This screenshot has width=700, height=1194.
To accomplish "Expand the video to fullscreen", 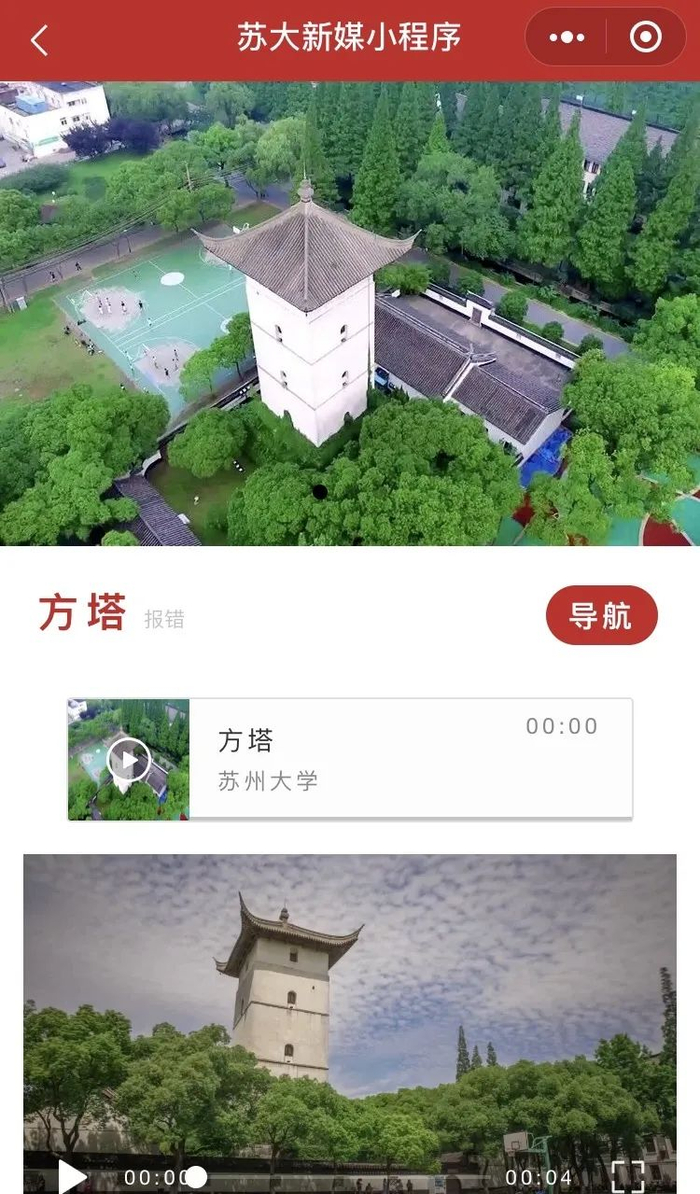I will pos(627,1176).
